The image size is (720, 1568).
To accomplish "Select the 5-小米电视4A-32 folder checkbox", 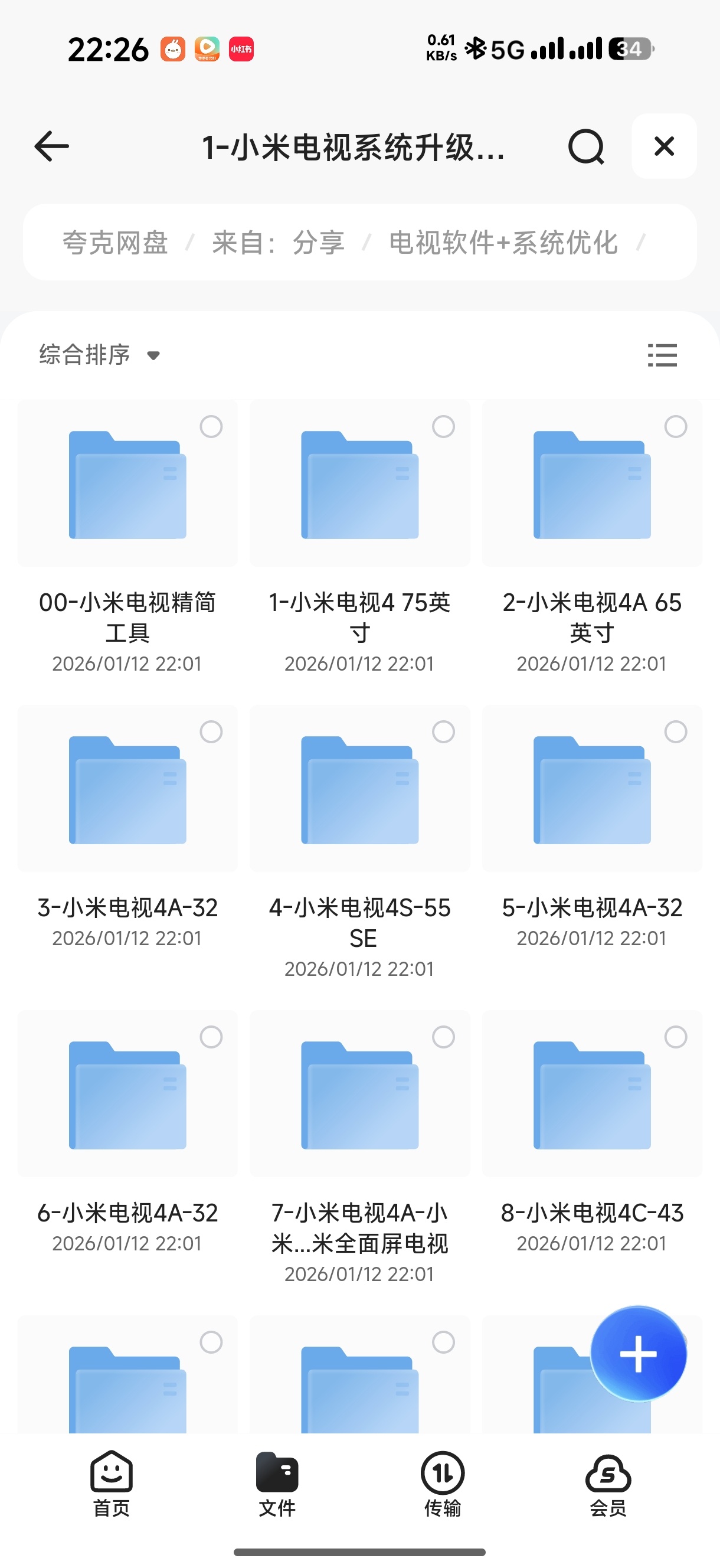I will (x=676, y=731).
